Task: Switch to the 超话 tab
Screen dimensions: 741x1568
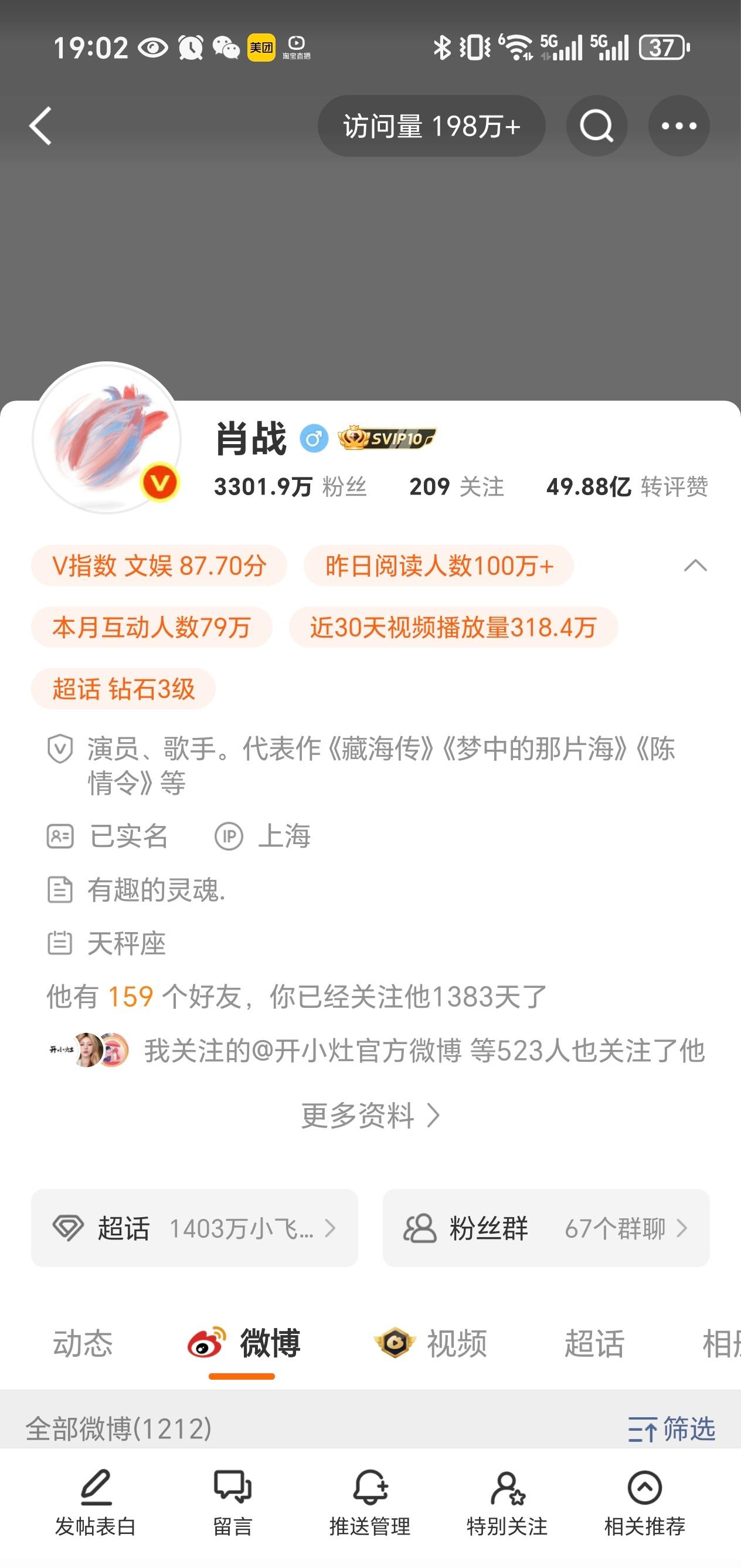Action: (x=594, y=1343)
